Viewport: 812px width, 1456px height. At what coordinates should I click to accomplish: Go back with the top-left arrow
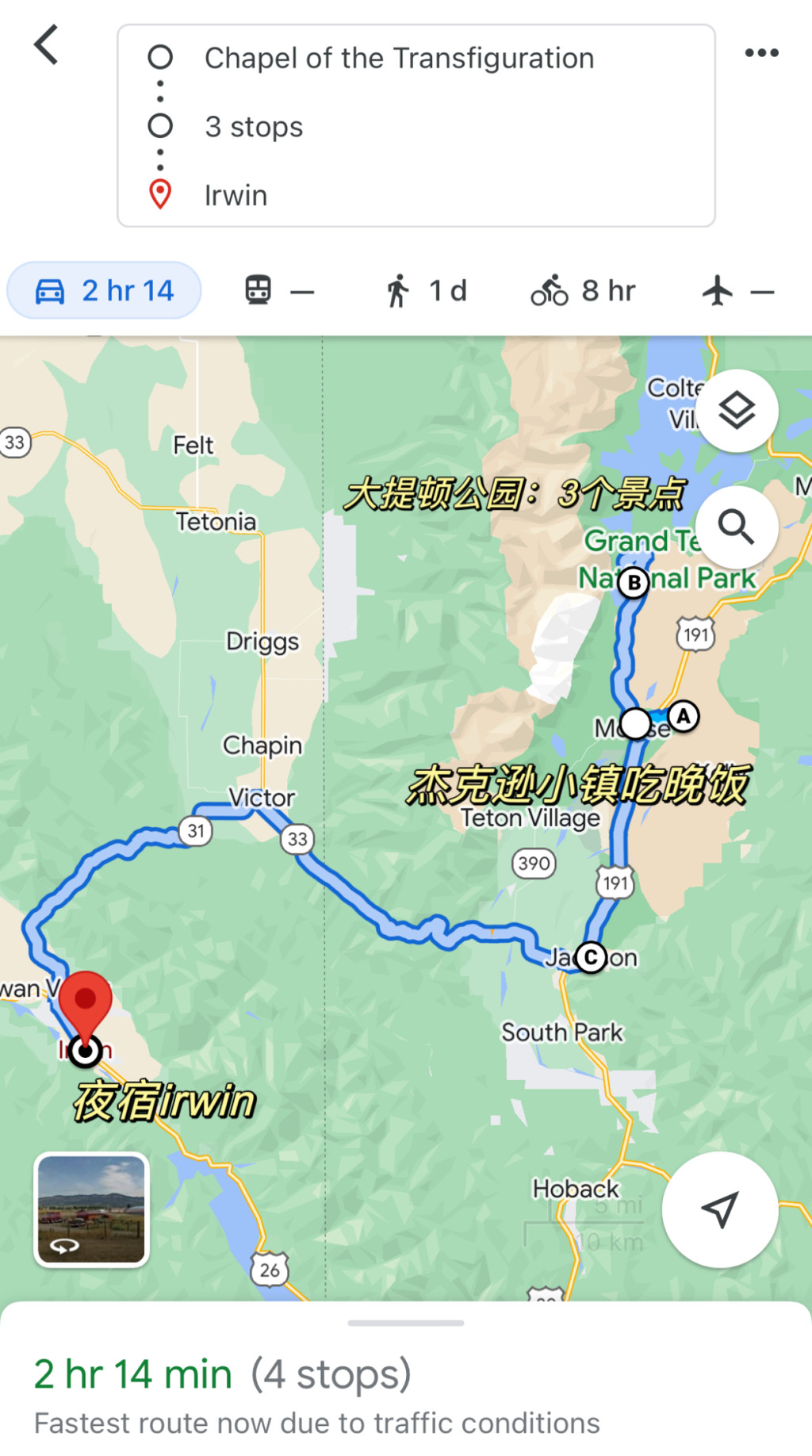tap(46, 45)
